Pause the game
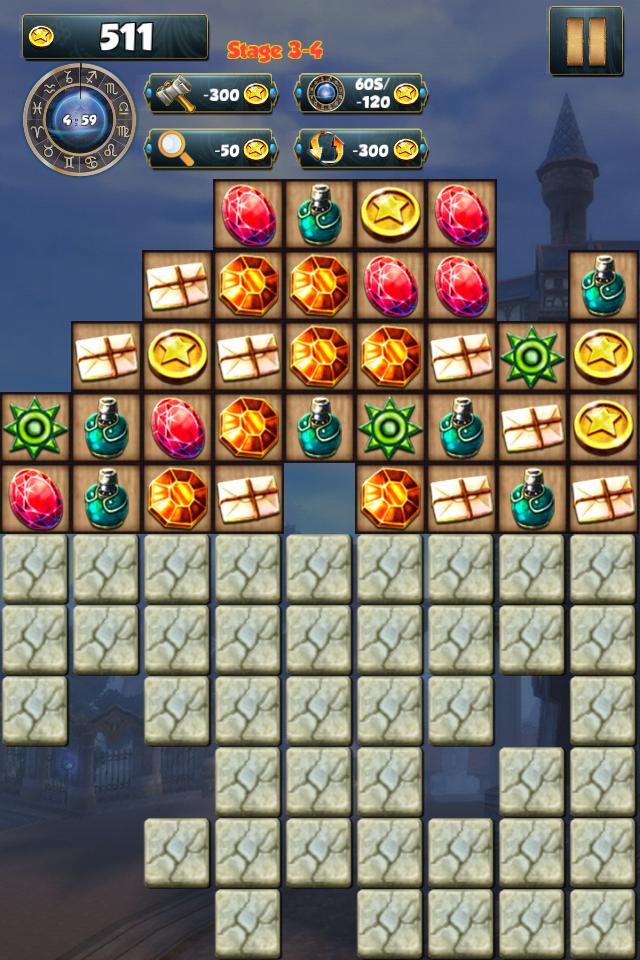 [586, 40]
